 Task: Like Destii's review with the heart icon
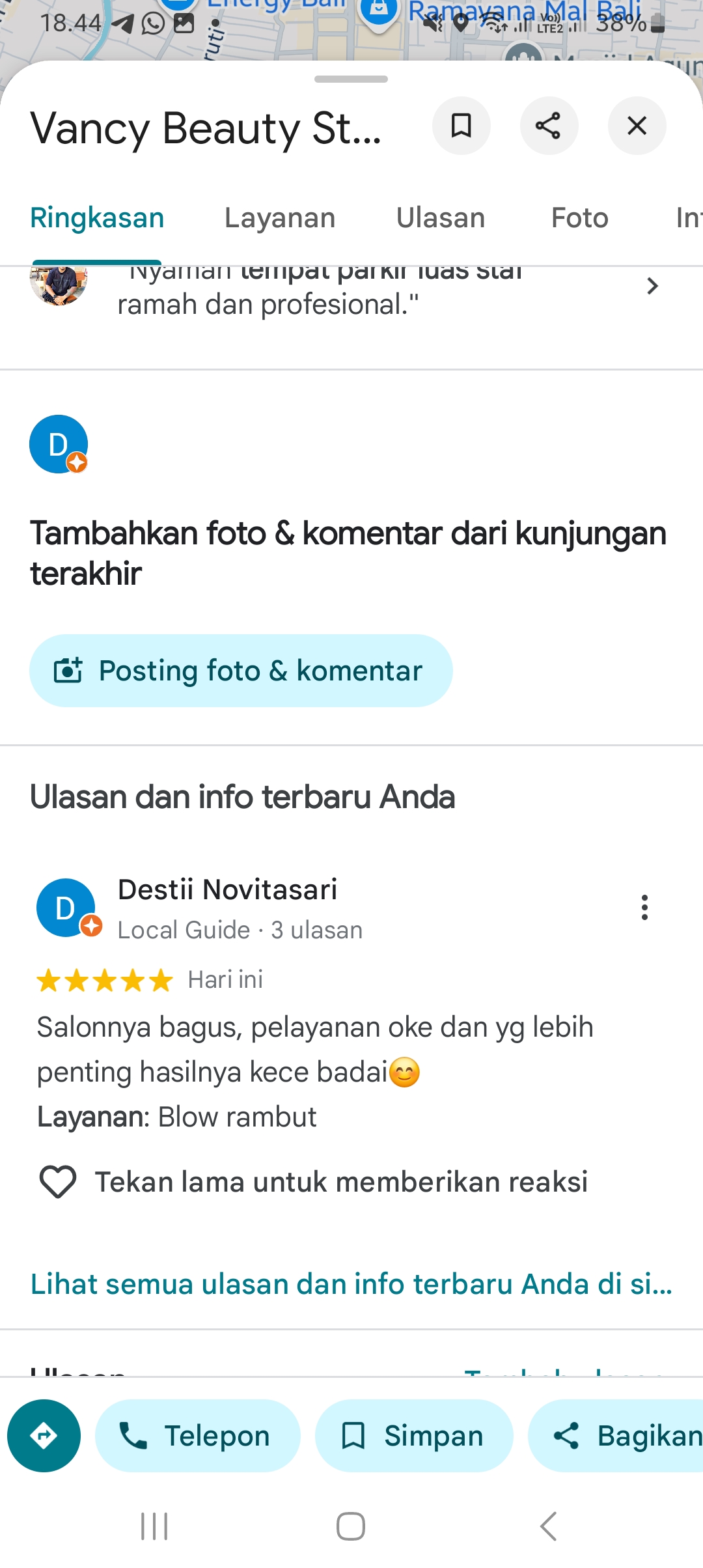[x=58, y=1181]
